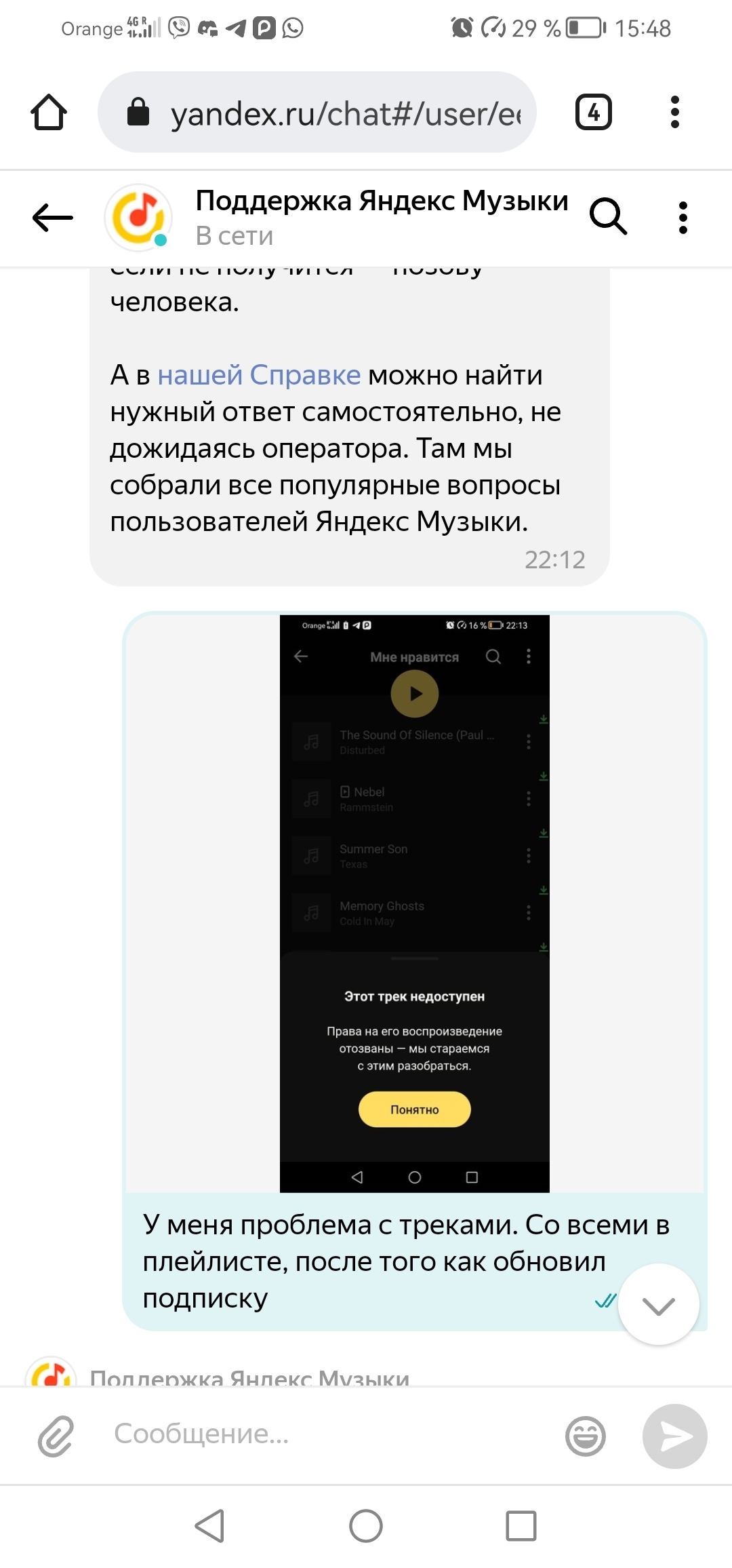
Task: Search within the chat
Action: [608, 217]
